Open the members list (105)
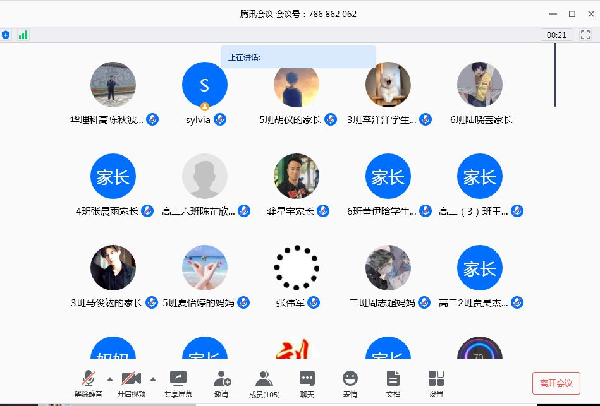This screenshot has height=406, width=600. point(264,379)
